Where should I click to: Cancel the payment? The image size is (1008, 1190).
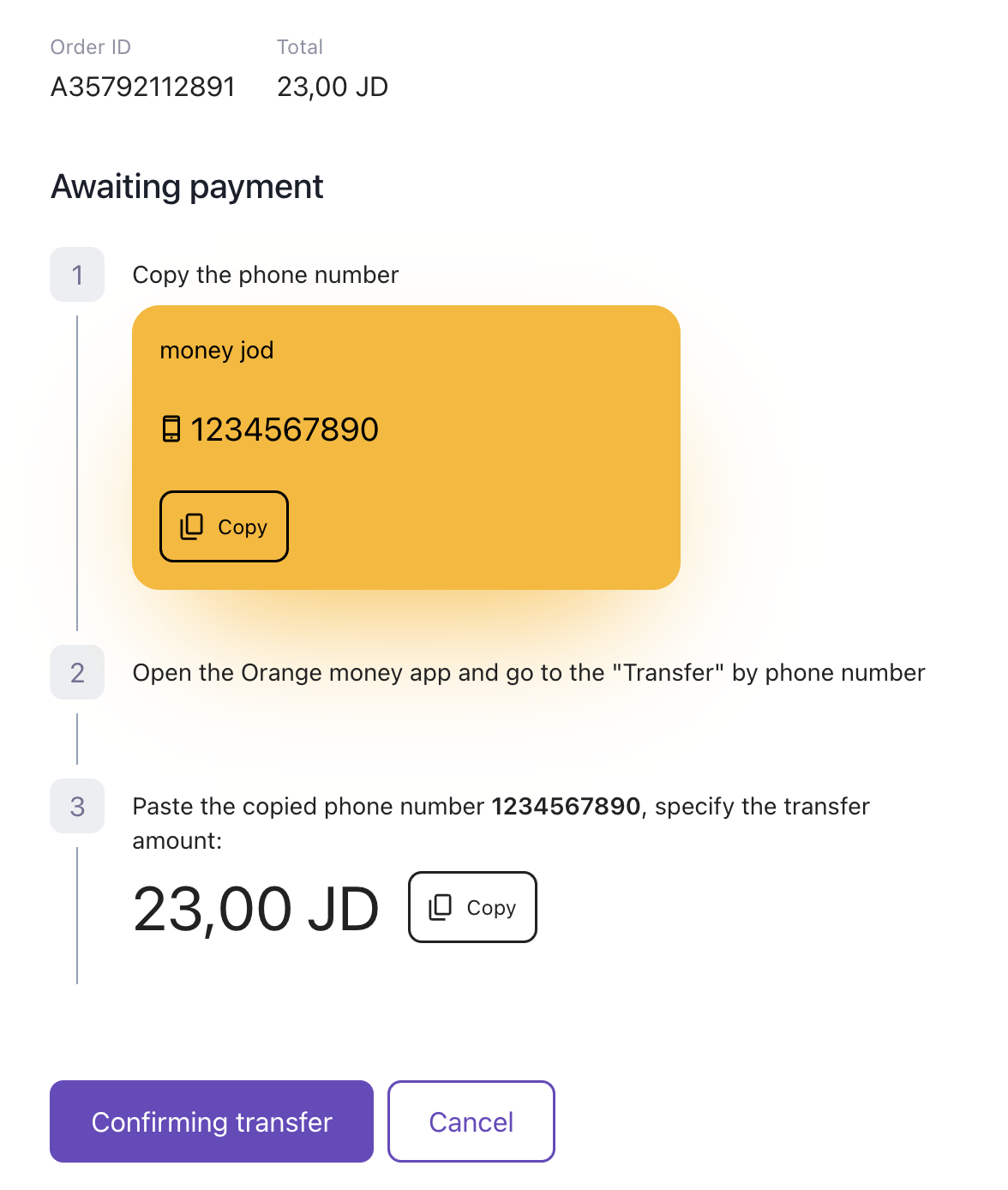click(471, 1121)
